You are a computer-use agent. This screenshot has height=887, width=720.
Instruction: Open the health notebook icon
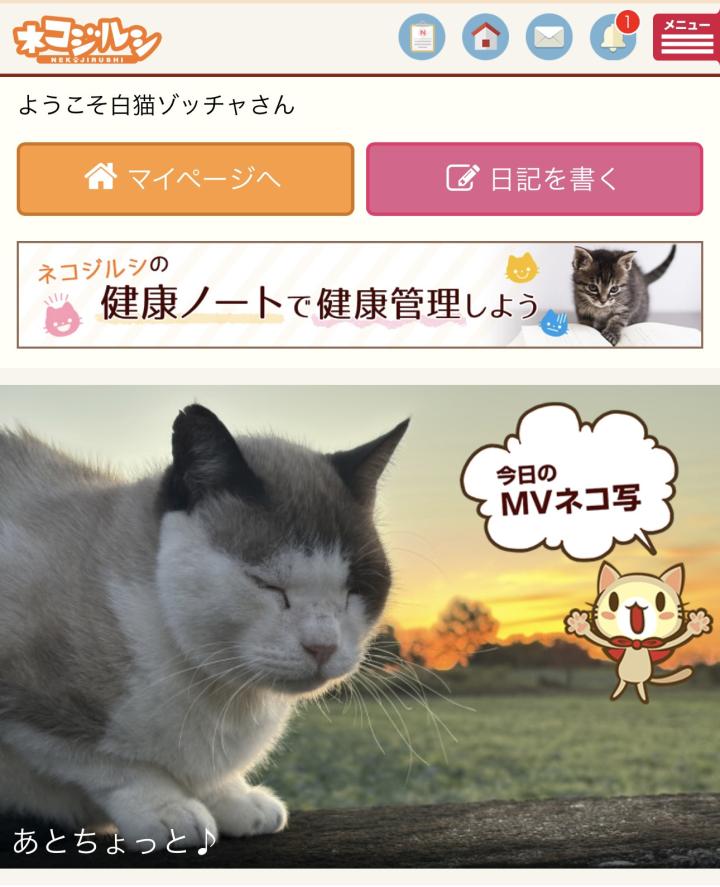click(x=422, y=38)
